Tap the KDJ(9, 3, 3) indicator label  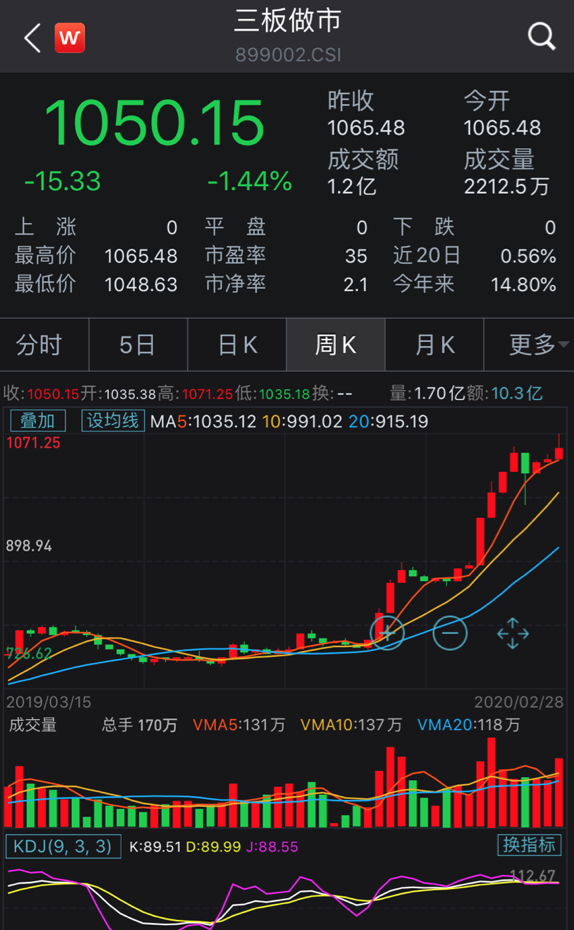63,846
